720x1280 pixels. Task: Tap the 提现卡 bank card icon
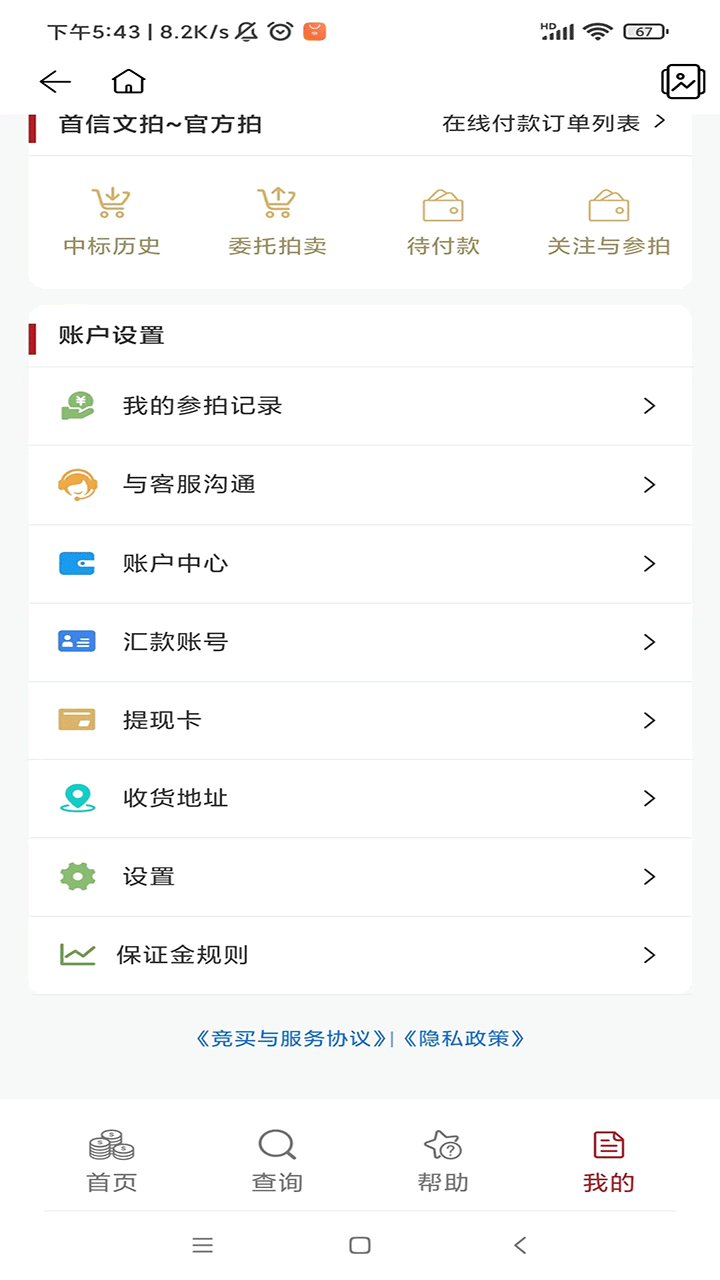click(x=77, y=720)
